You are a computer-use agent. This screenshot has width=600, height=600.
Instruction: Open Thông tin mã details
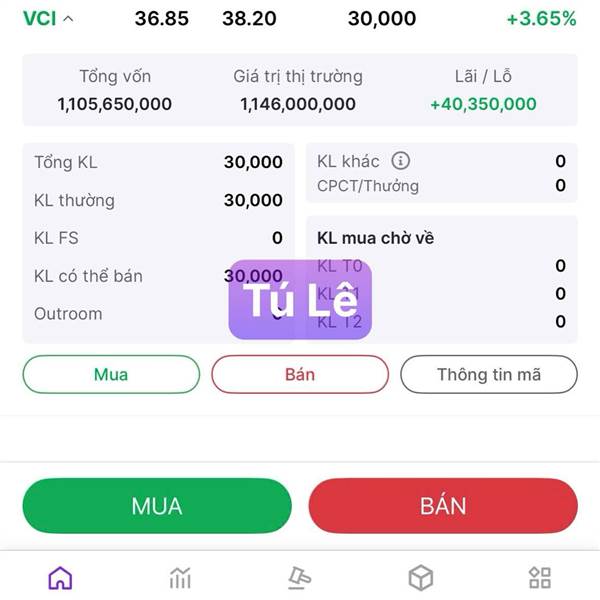click(489, 375)
